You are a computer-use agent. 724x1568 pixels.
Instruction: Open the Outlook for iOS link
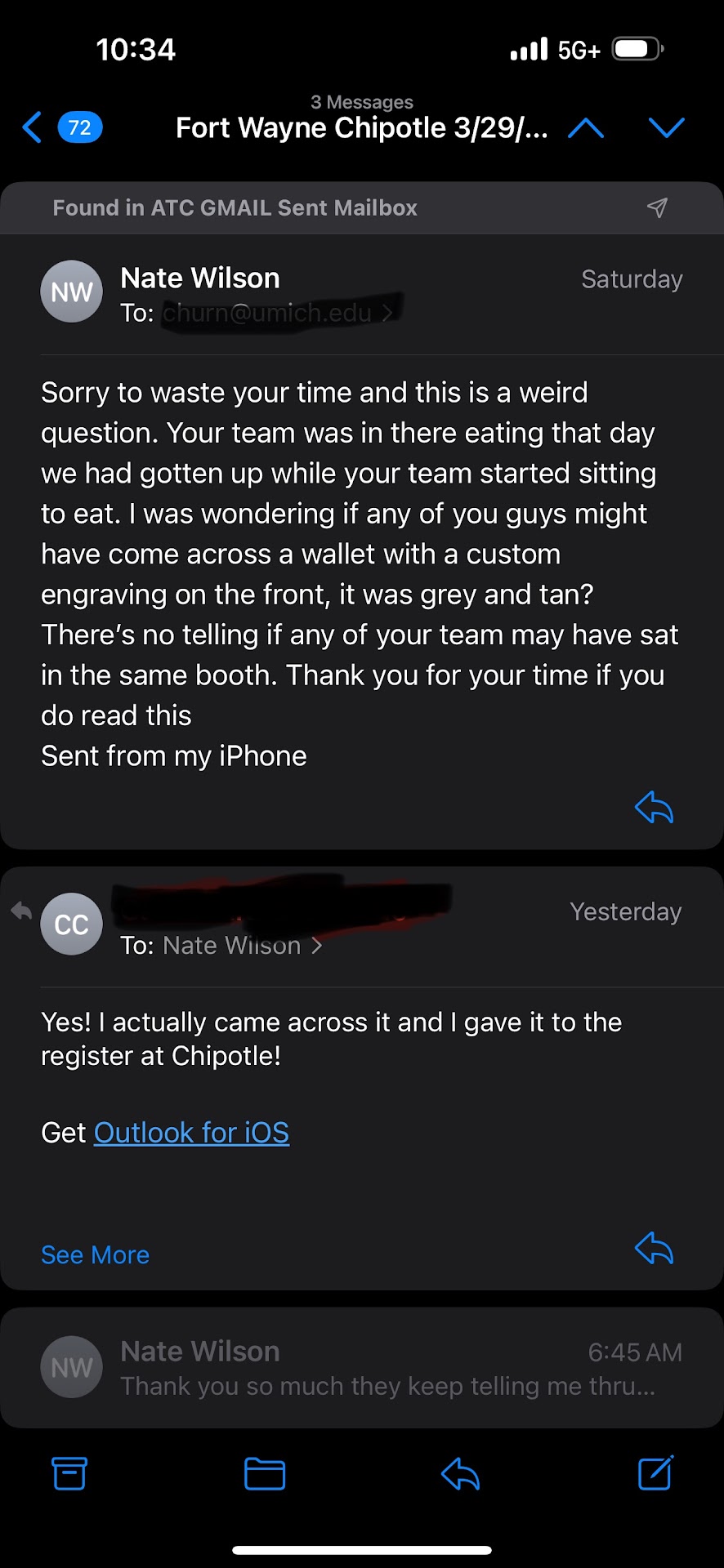pos(191,1133)
